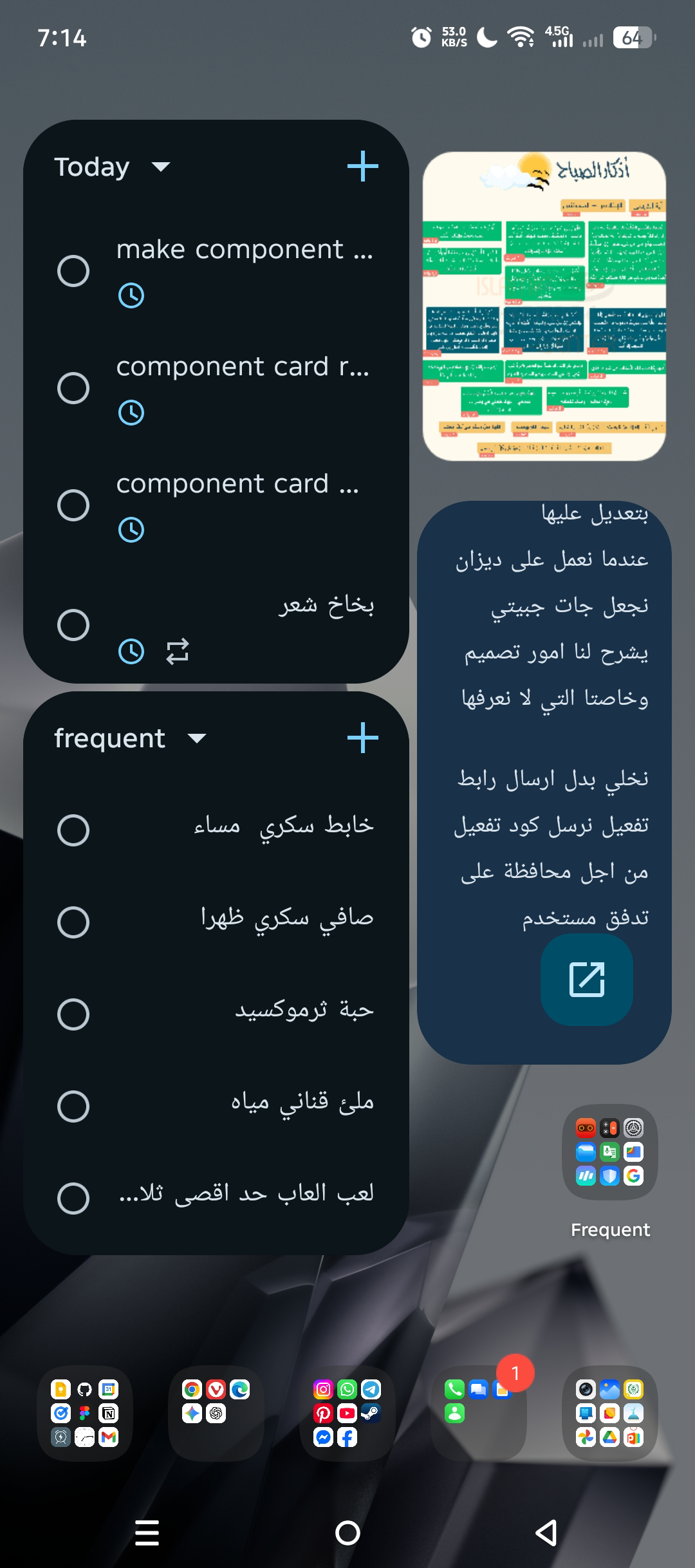The width and height of the screenshot is (695, 1568).
Task: Add a new task to the frequent list
Action: (x=362, y=738)
